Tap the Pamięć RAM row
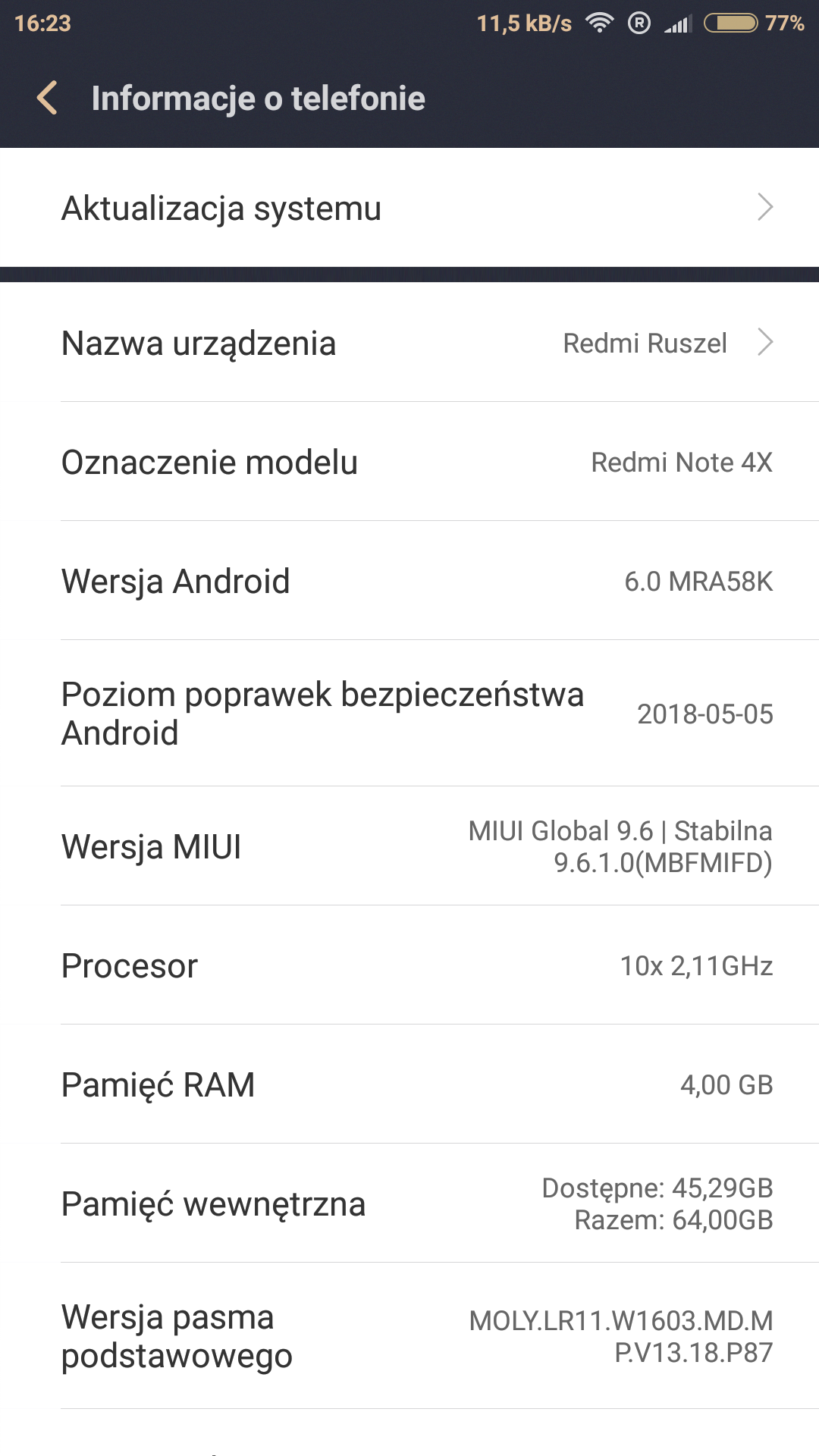The width and height of the screenshot is (819, 1456). (409, 1084)
